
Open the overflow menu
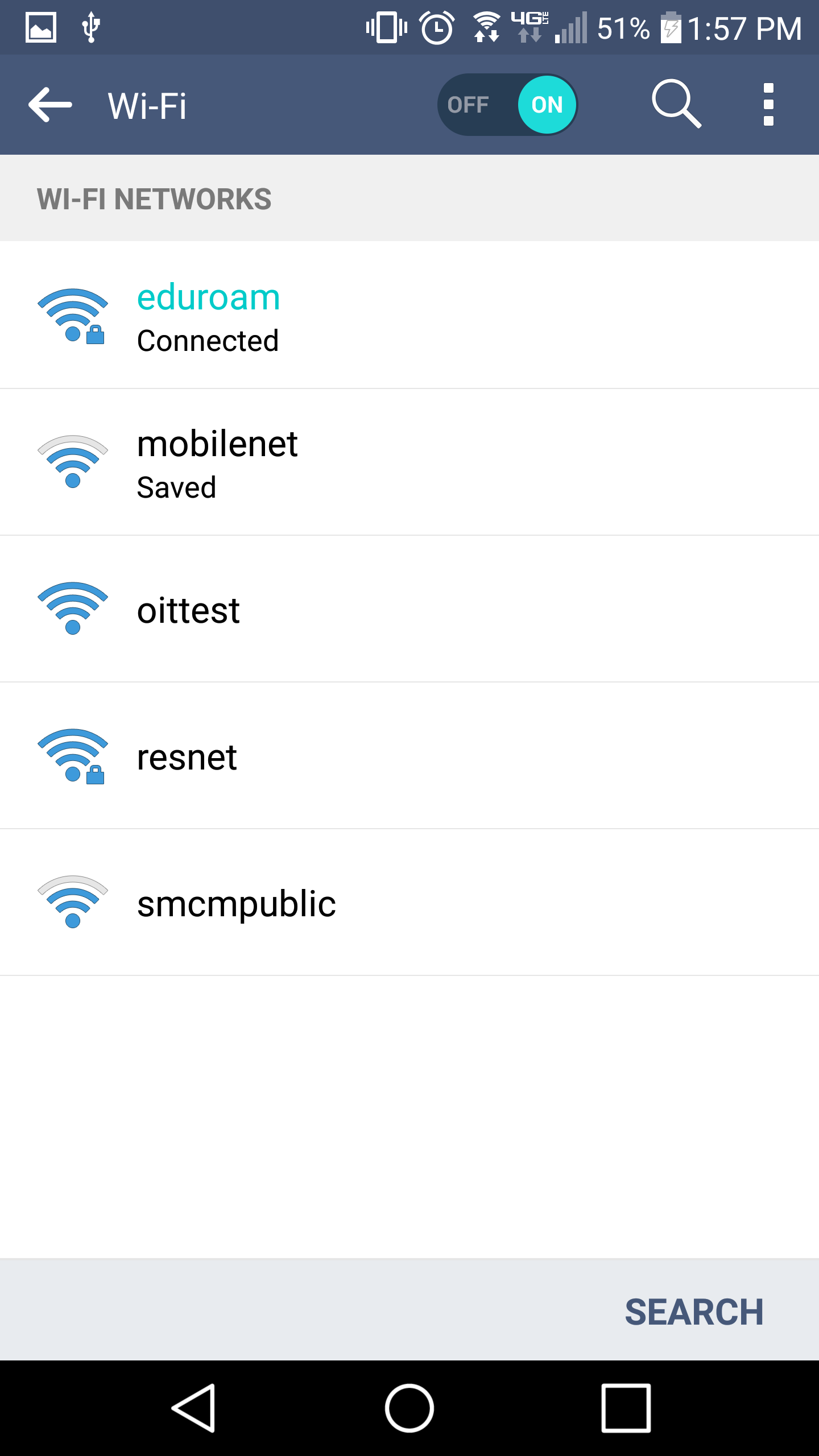(x=768, y=105)
